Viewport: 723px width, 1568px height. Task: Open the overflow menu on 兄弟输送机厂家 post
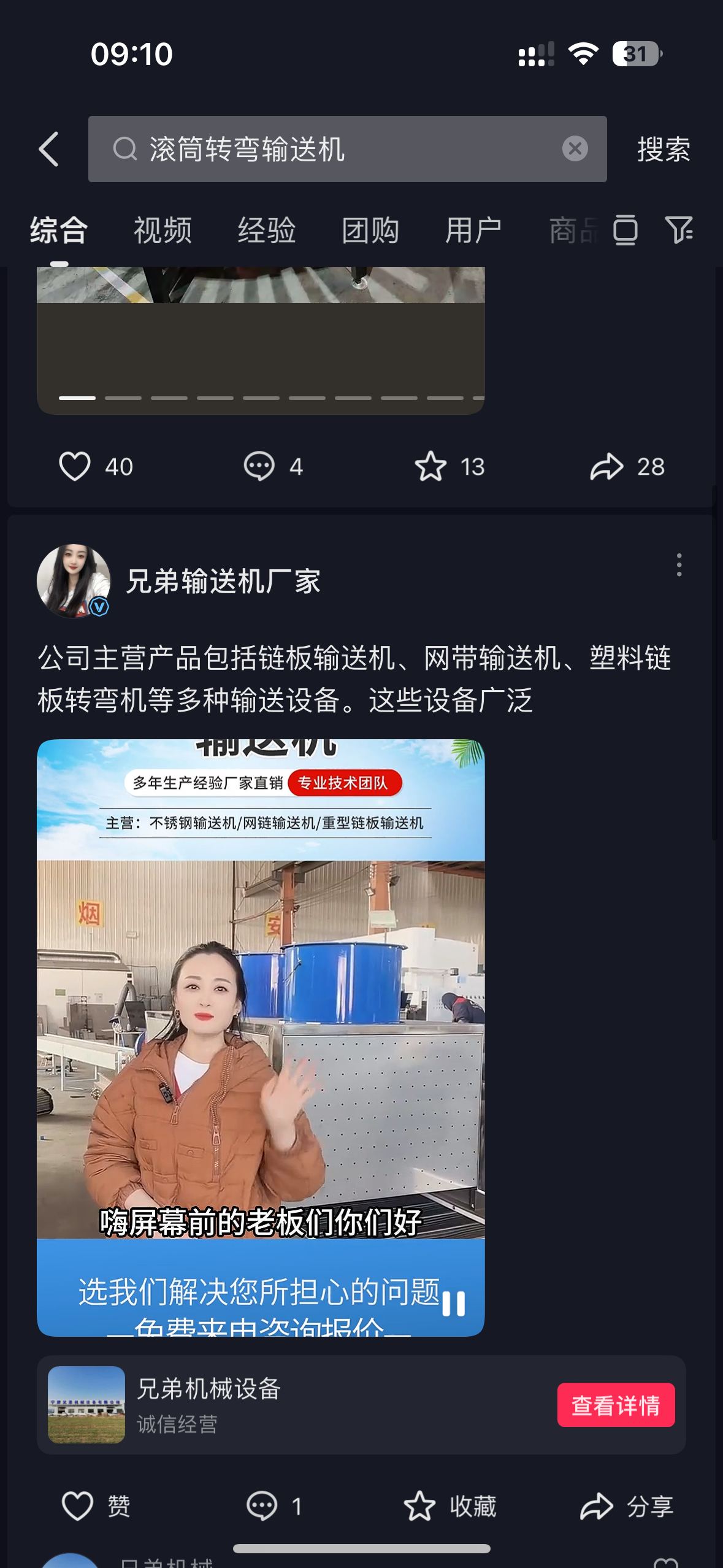[679, 564]
